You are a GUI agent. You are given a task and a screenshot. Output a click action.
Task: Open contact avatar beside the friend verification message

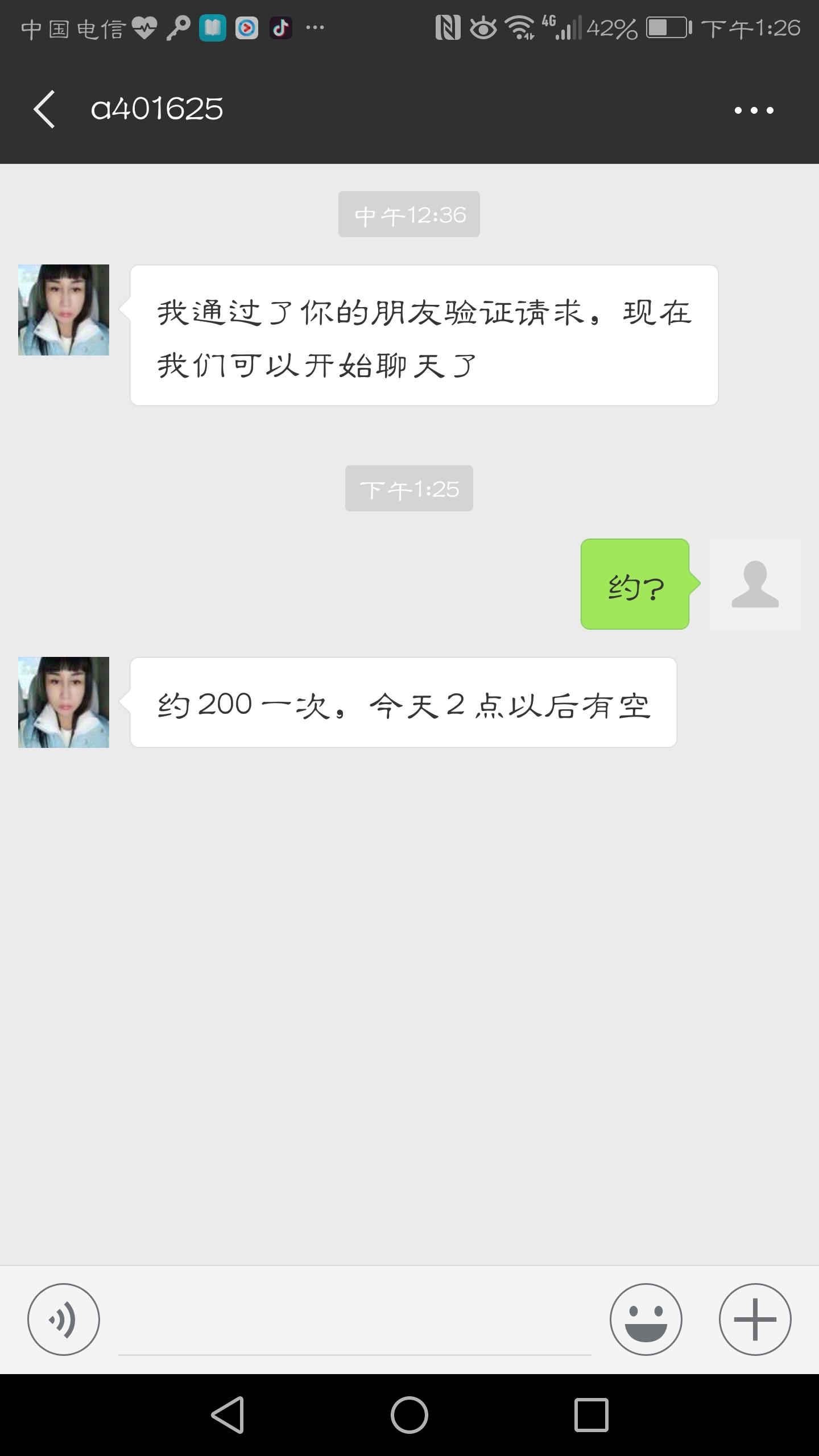(x=64, y=310)
